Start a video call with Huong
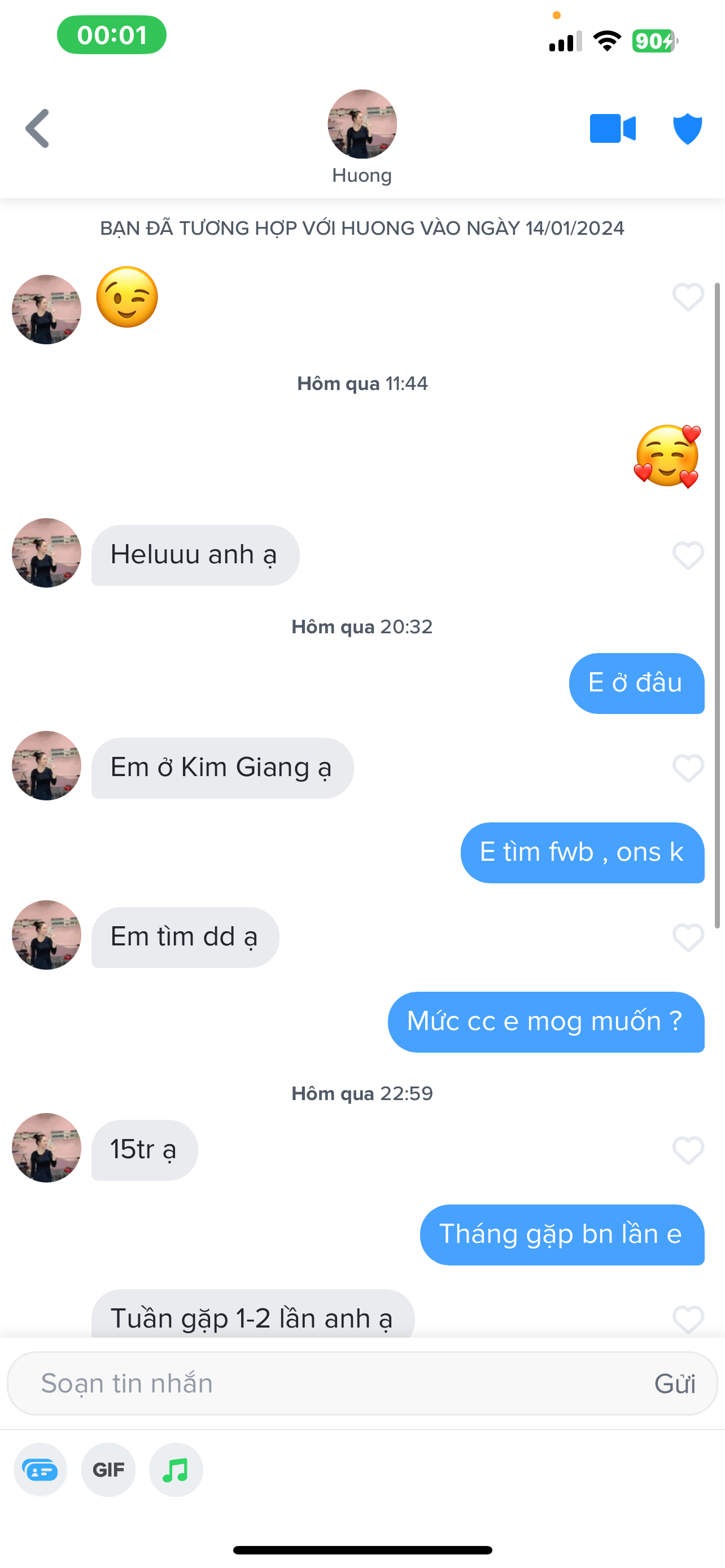 [613, 129]
